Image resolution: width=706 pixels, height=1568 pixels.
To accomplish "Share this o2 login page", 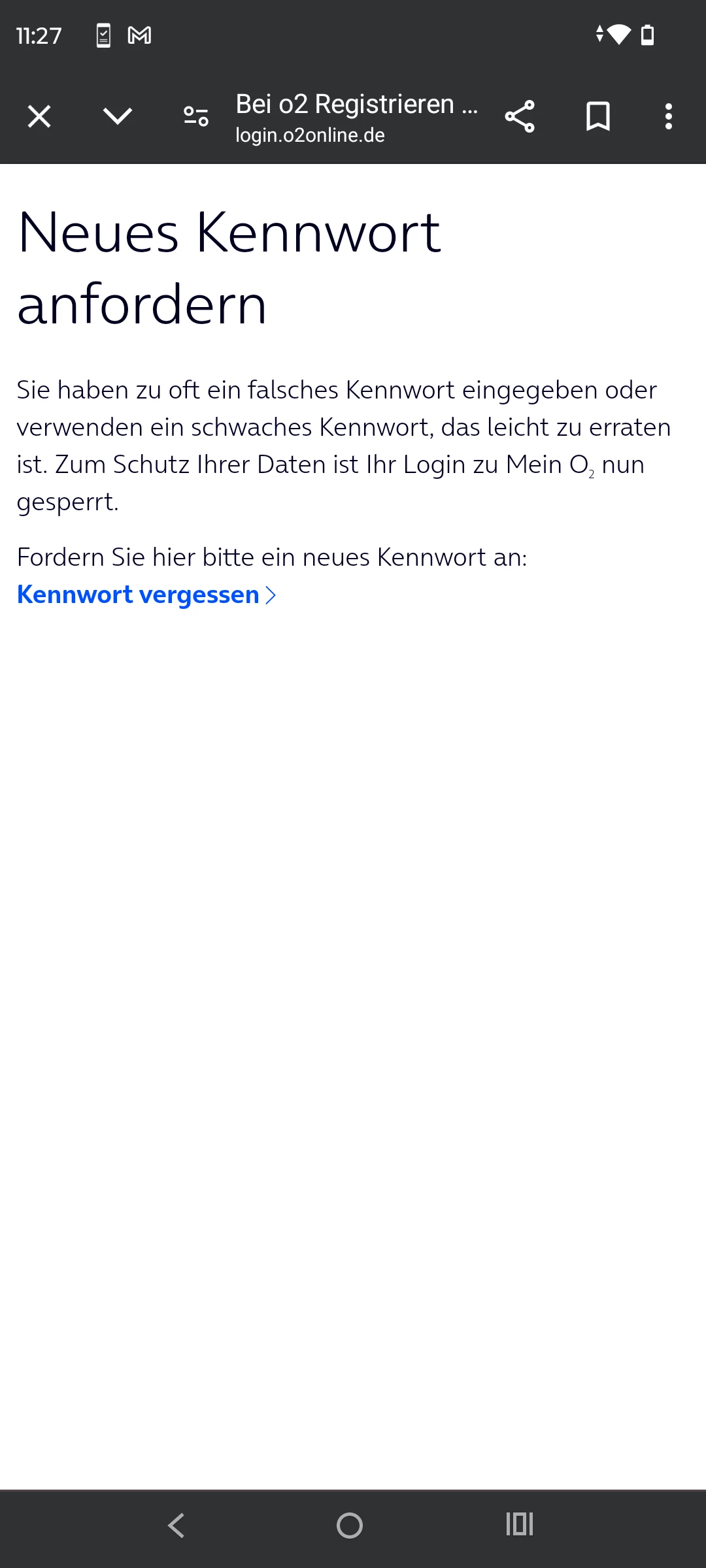I will (520, 117).
